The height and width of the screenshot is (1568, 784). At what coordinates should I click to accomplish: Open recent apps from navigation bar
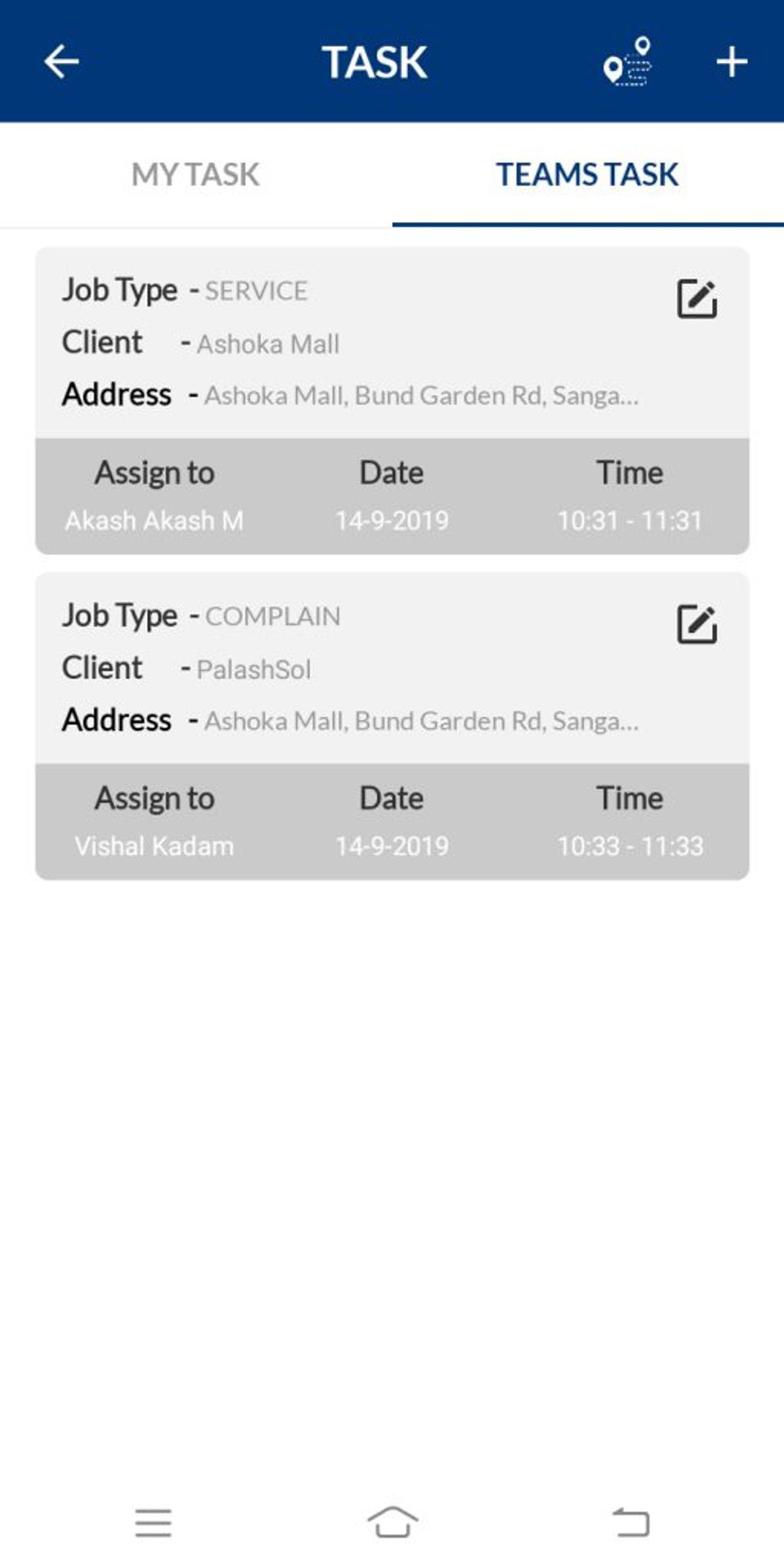coord(153,1522)
